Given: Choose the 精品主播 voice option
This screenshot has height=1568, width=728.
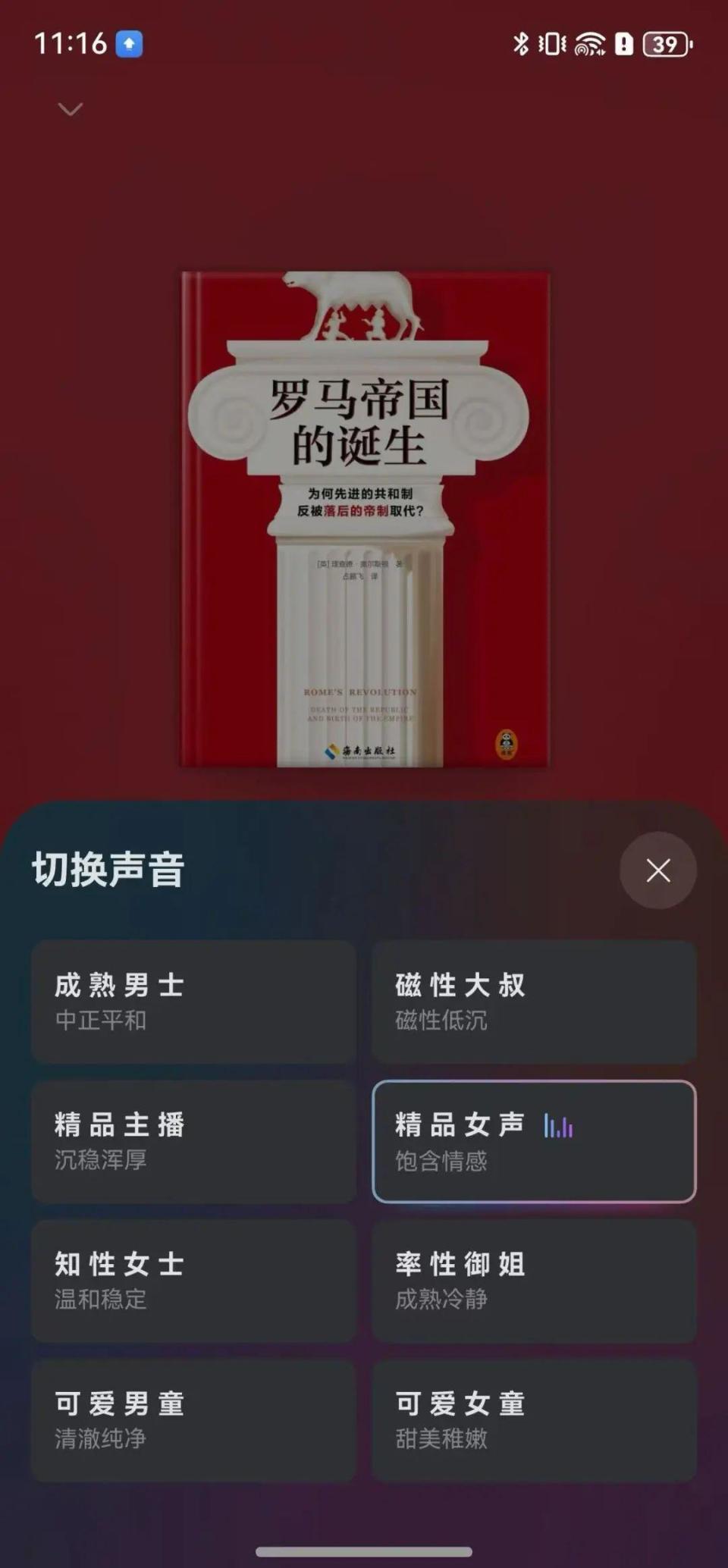Looking at the screenshot, I should coord(194,1142).
